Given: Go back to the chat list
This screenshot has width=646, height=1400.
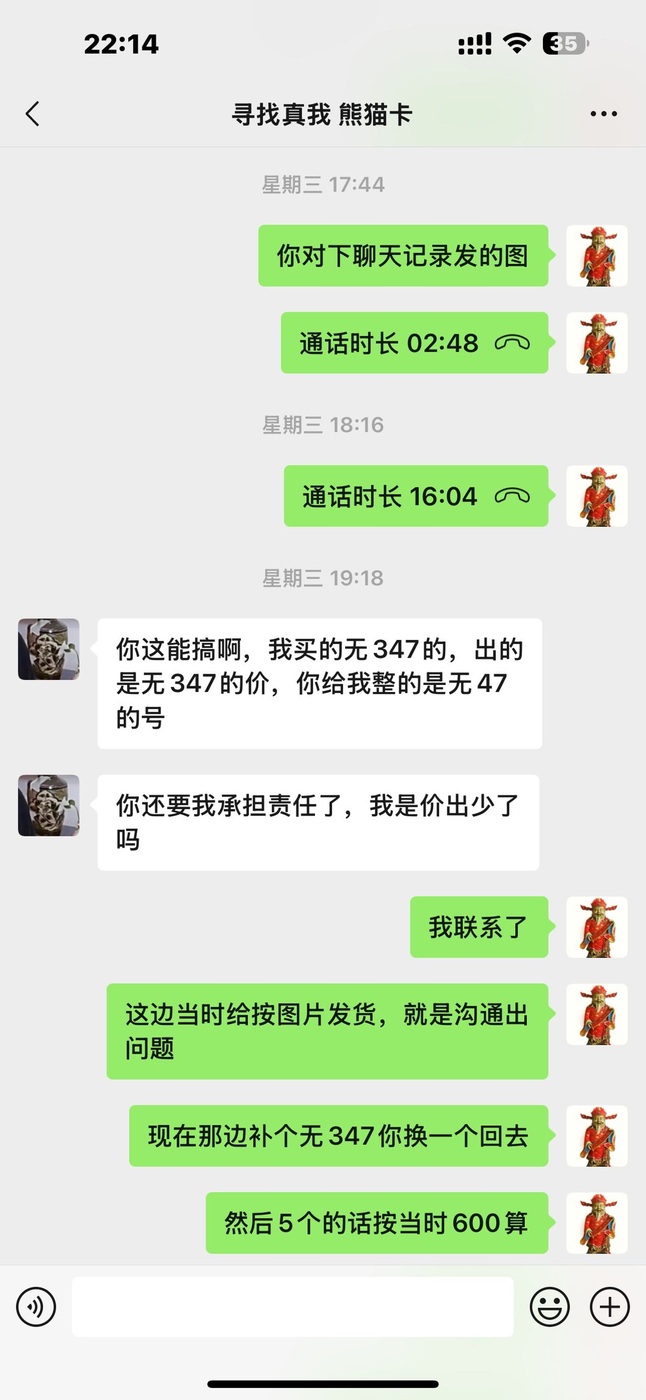Looking at the screenshot, I should click(33, 114).
